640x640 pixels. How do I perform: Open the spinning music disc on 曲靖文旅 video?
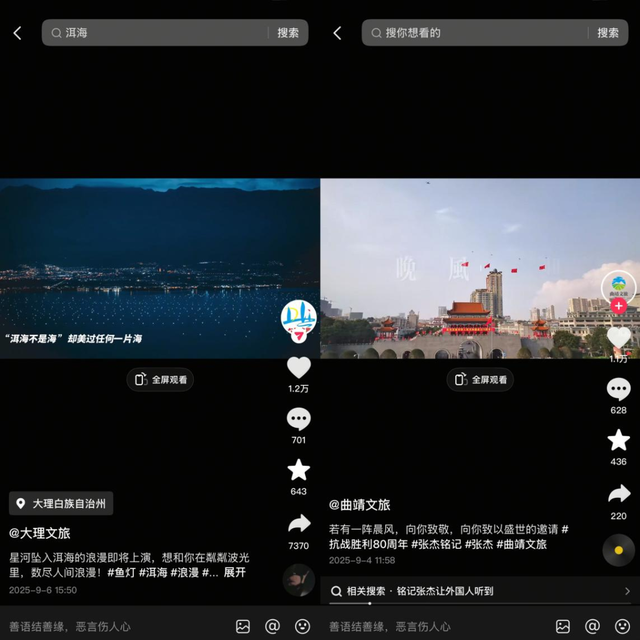[619, 550]
